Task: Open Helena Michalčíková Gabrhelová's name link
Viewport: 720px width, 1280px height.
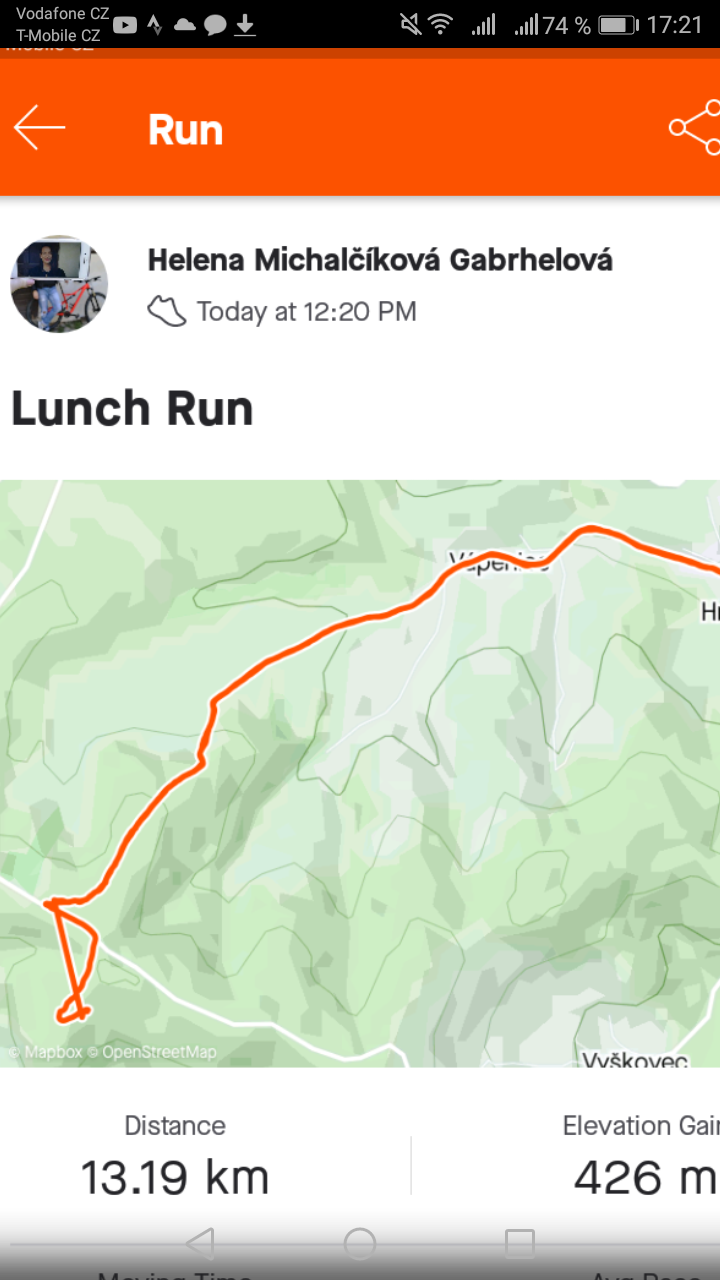Action: tap(380, 260)
